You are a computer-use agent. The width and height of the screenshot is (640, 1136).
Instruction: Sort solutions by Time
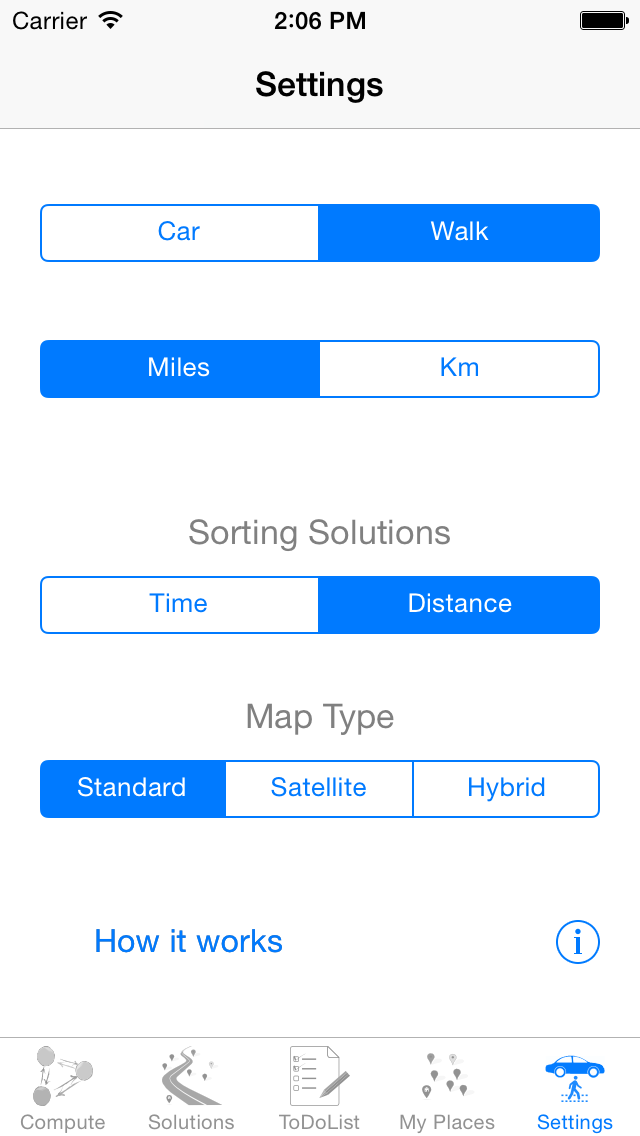click(179, 604)
